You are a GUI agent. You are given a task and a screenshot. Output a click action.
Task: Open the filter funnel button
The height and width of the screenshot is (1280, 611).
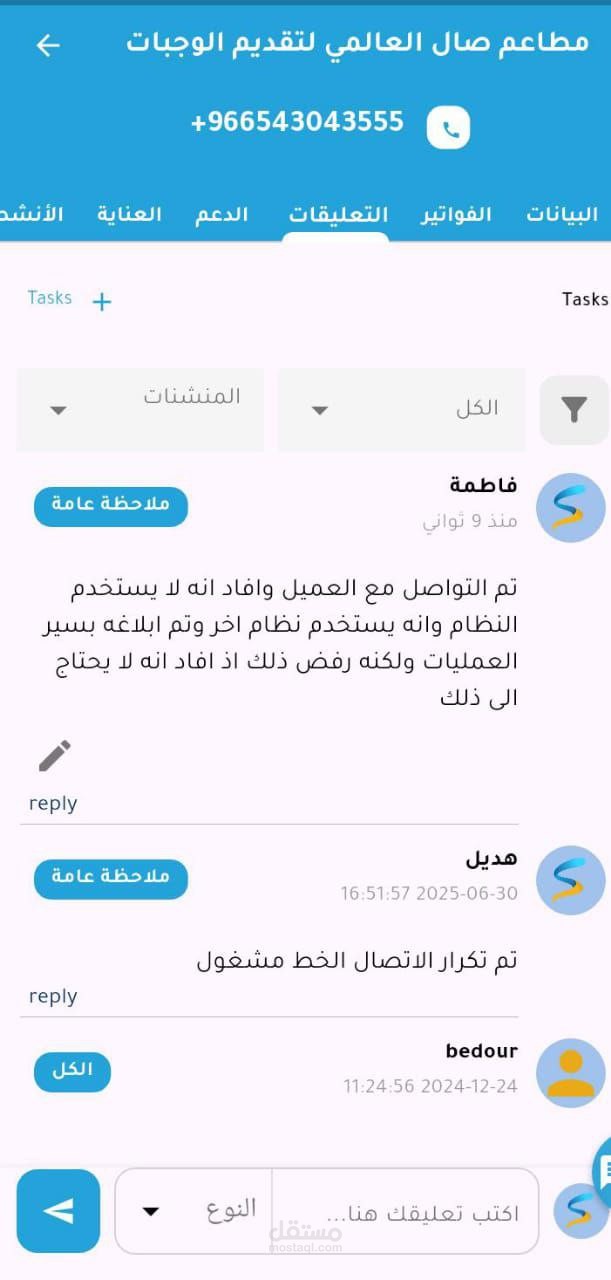point(574,409)
